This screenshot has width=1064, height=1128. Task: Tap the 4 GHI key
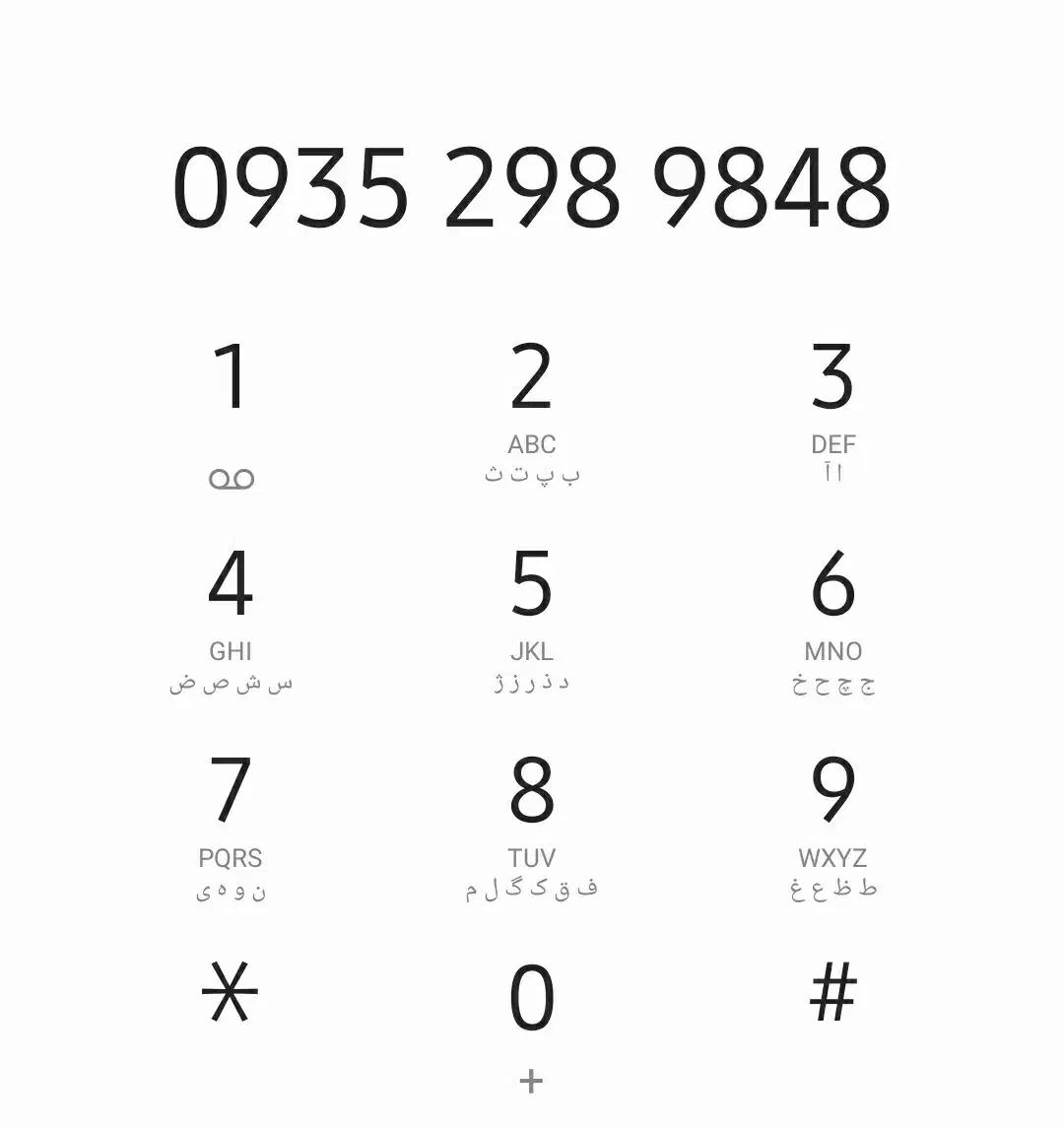(231, 621)
